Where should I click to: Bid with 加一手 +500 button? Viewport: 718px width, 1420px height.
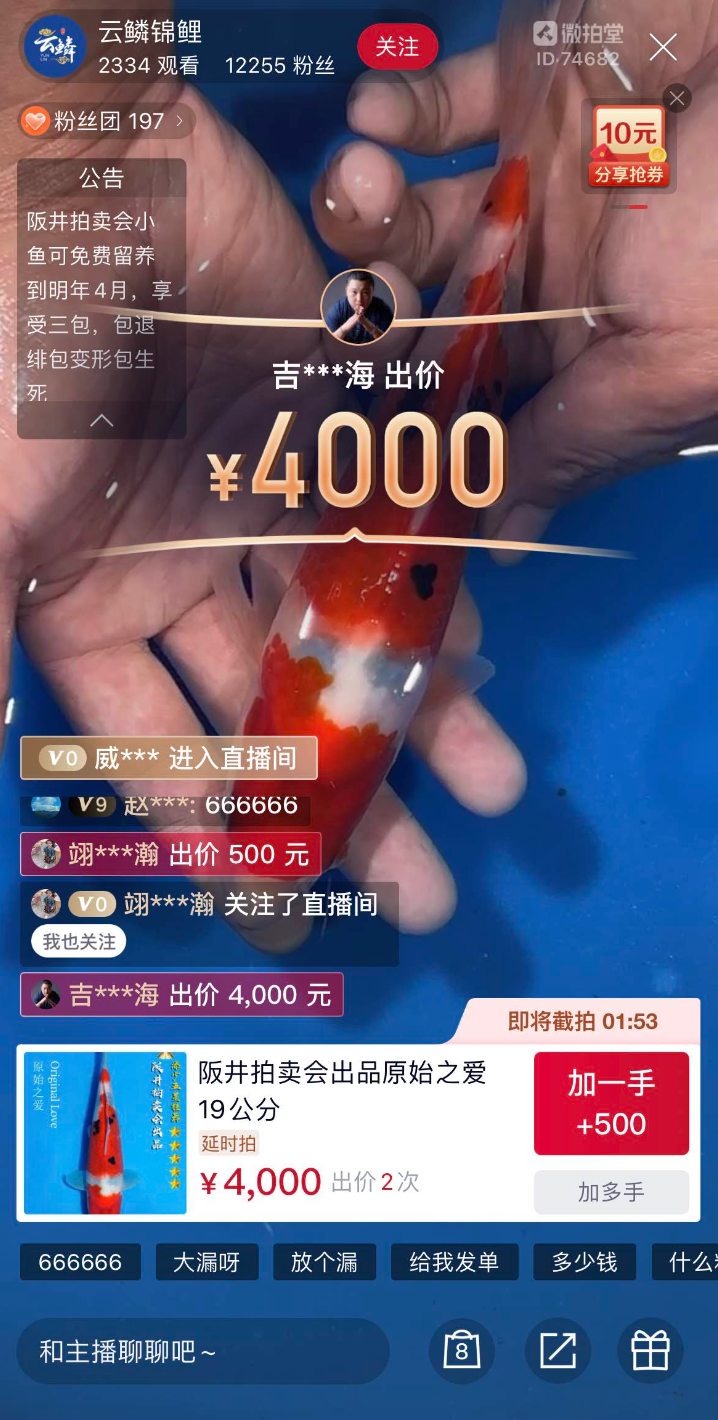611,1103
